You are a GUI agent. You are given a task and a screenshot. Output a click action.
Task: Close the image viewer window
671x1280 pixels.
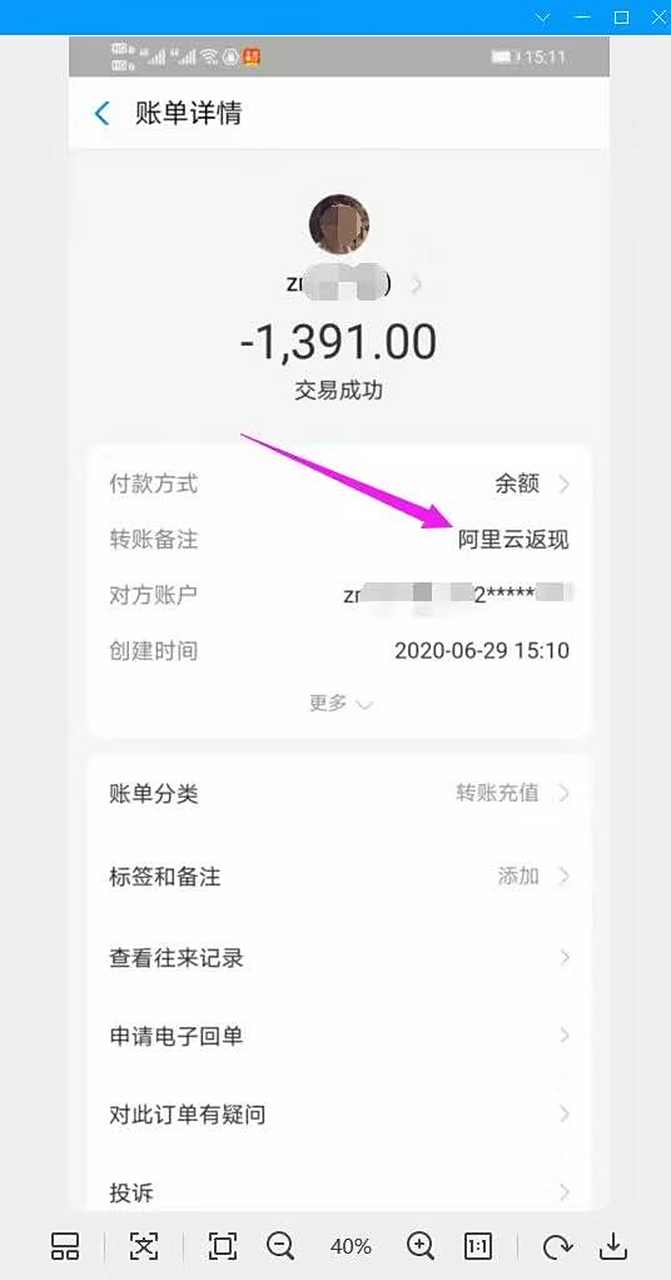click(653, 17)
